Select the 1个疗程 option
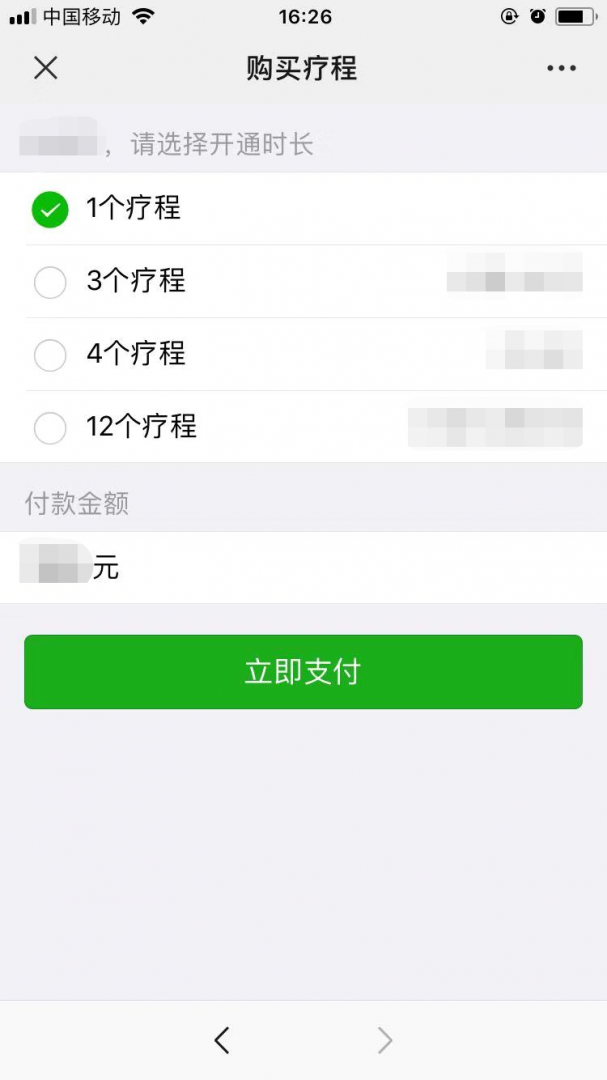 [50, 209]
